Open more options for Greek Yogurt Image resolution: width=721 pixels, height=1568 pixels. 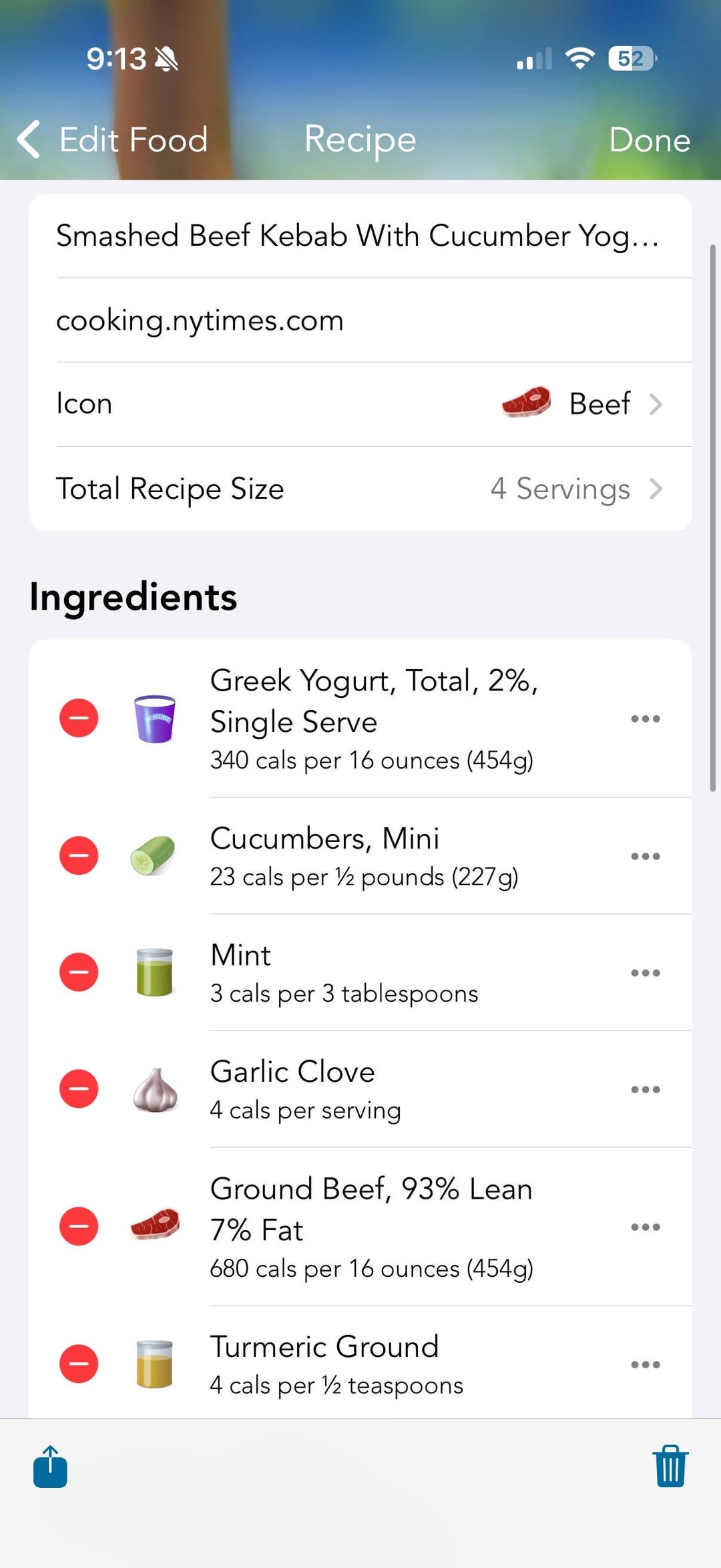(645, 719)
